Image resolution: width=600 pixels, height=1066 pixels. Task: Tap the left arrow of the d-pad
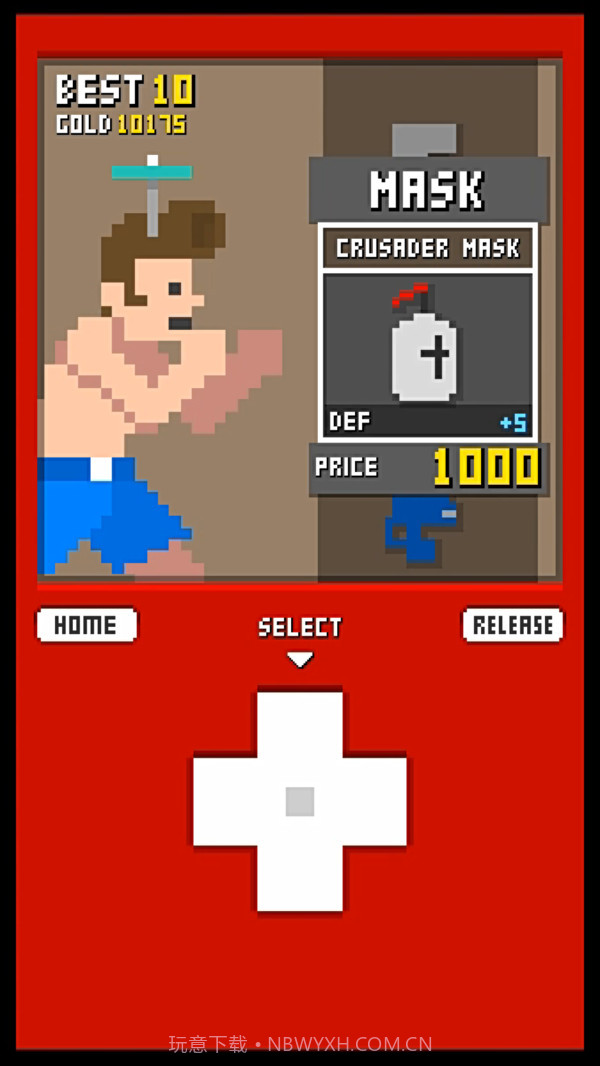(226, 801)
